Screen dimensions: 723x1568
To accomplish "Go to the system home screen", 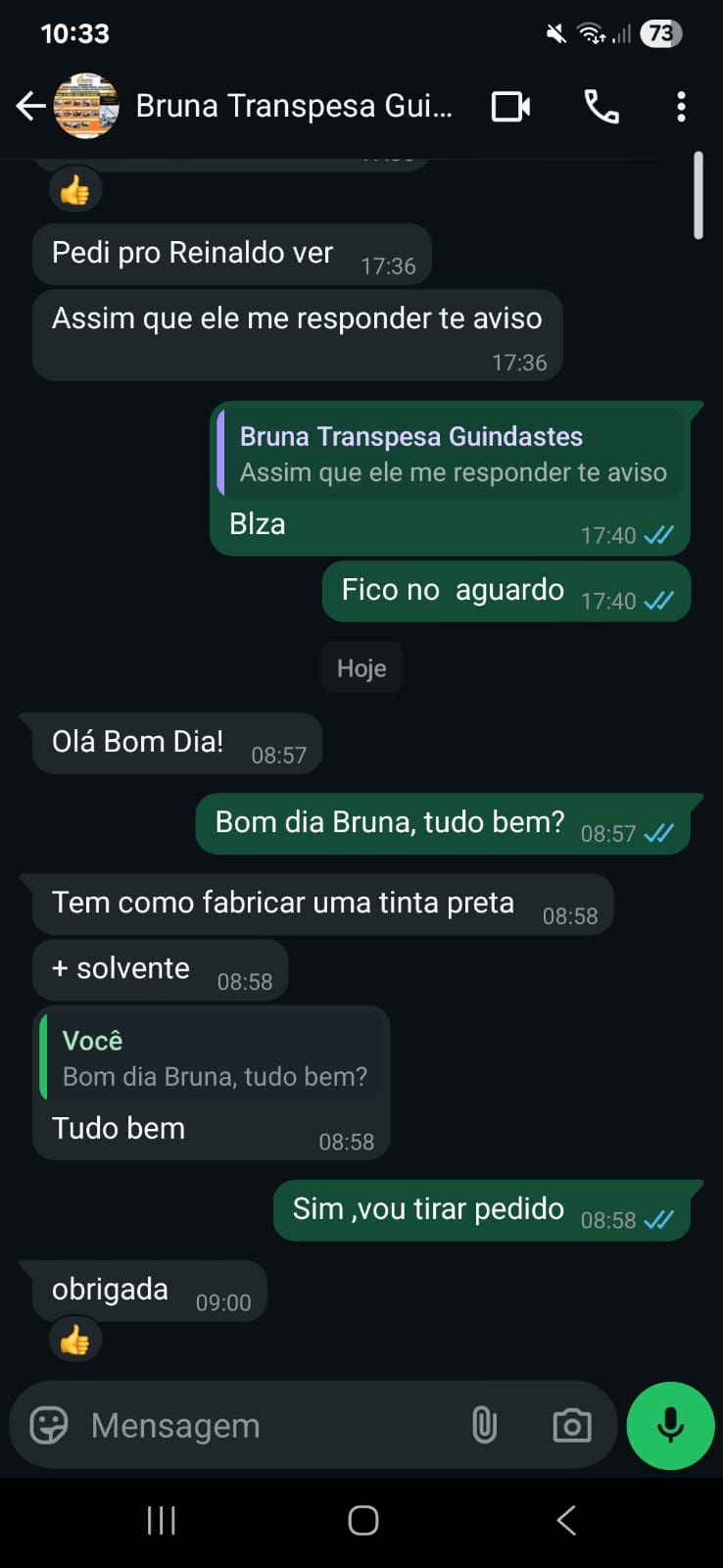I will pos(362,1520).
